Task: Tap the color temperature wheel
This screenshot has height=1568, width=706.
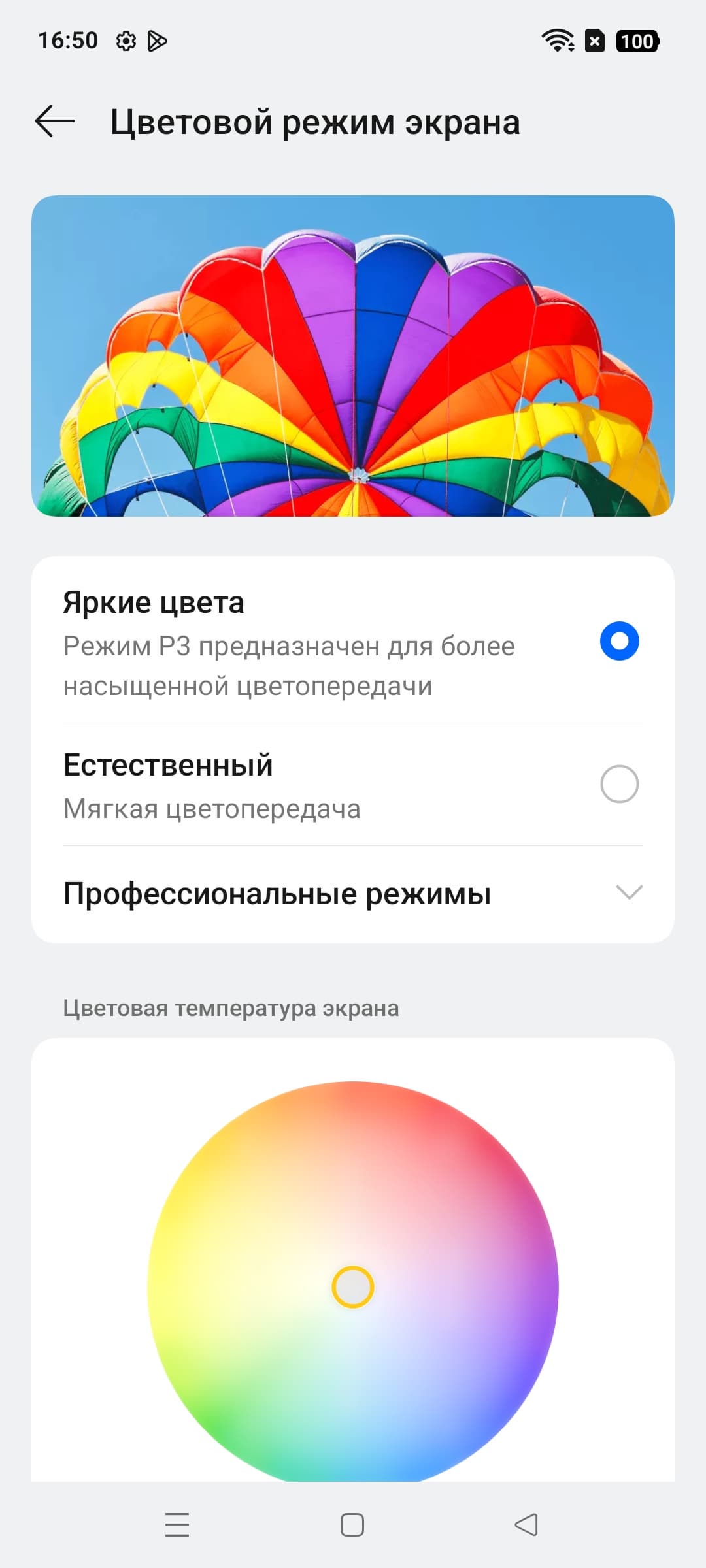Action: (x=353, y=1286)
